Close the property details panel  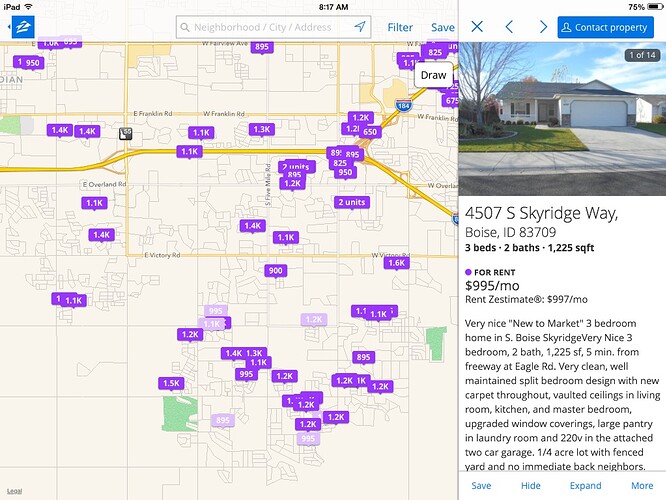pyautogui.click(x=477, y=27)
